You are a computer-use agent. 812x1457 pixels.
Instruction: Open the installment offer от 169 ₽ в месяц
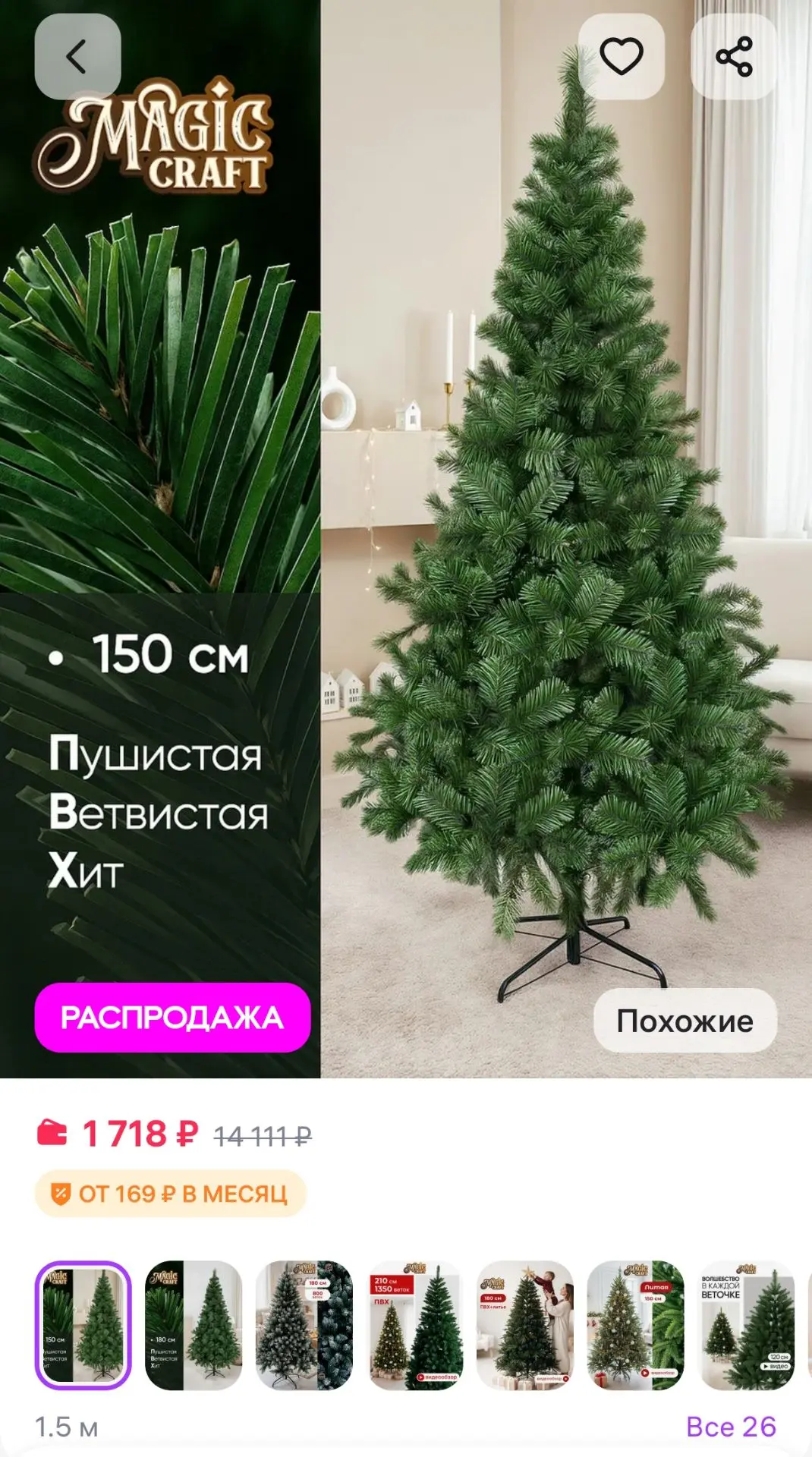tap(171, 1194)
